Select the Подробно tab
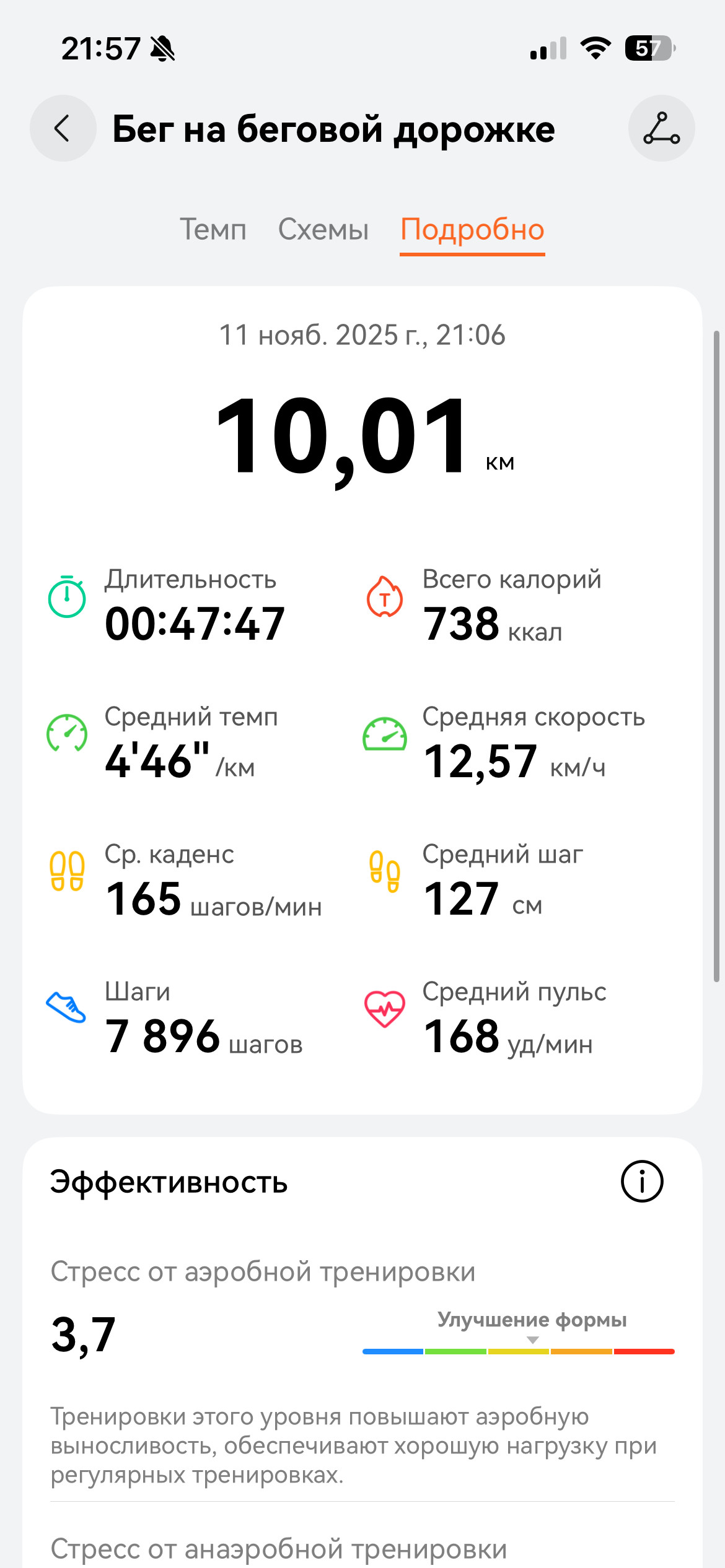The width and height of the screenshot is (725, 1568). [x=472, y=230]
